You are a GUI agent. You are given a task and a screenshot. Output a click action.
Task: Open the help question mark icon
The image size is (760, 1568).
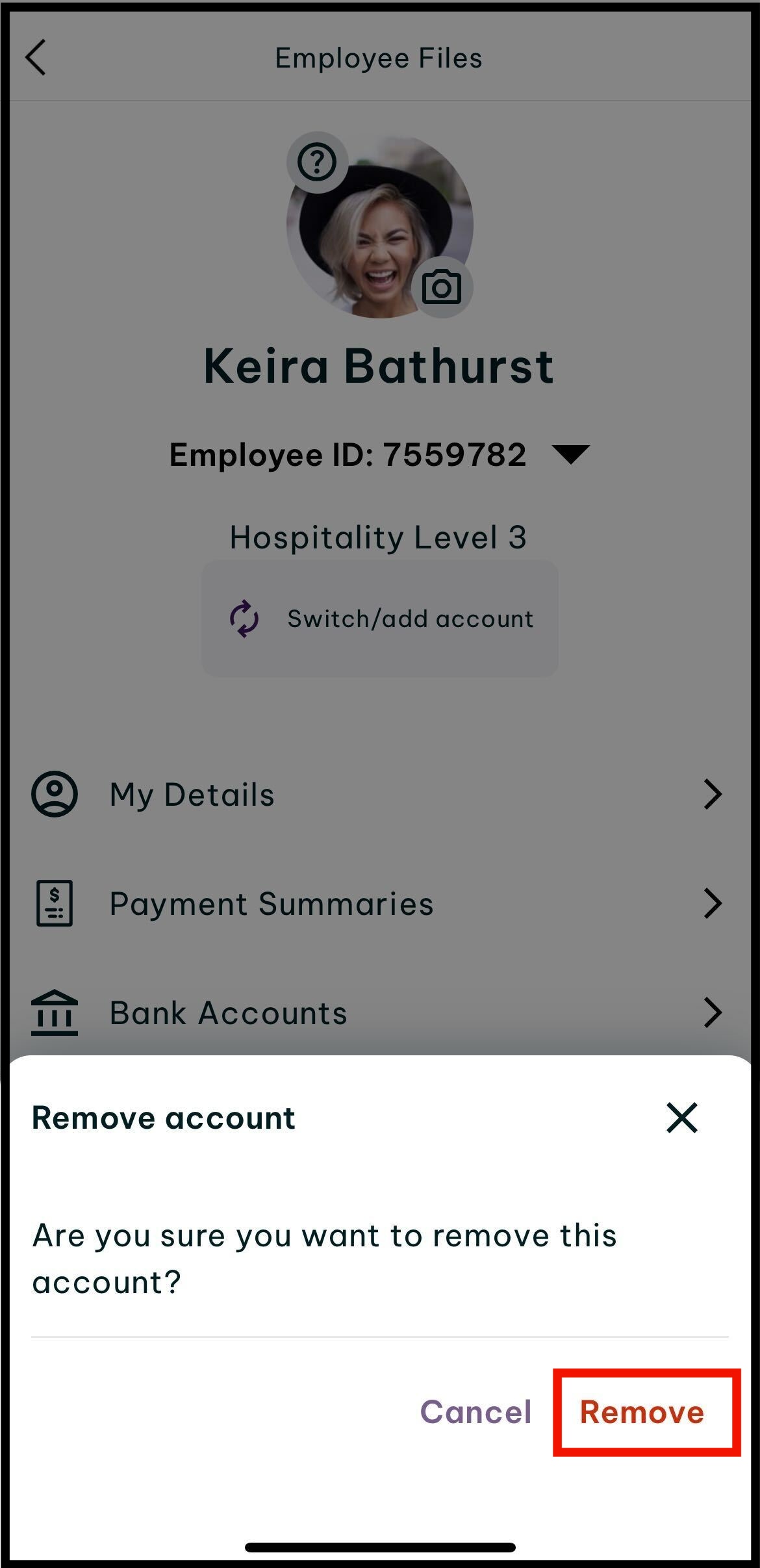317,162
